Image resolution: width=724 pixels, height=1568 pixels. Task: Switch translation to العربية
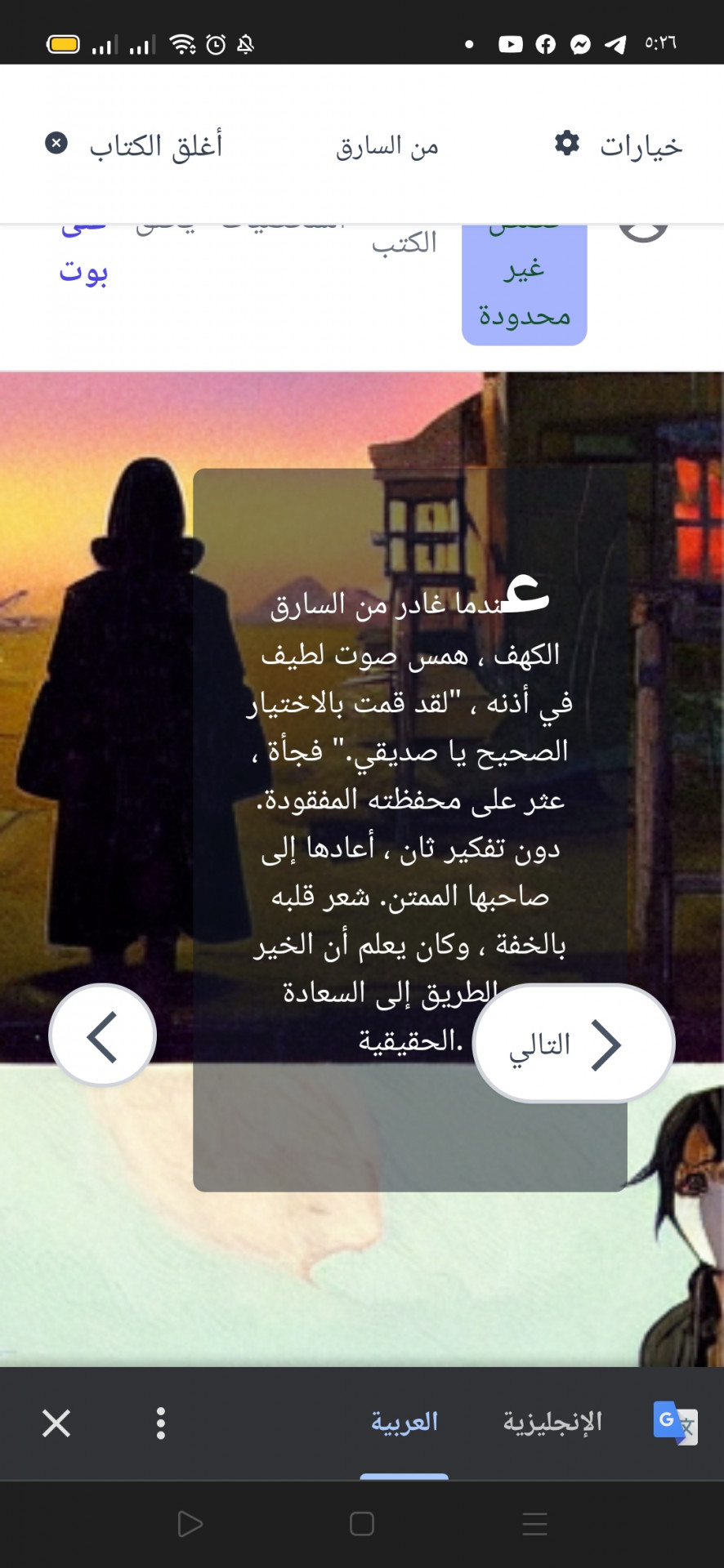click(x=404, y=1422)
